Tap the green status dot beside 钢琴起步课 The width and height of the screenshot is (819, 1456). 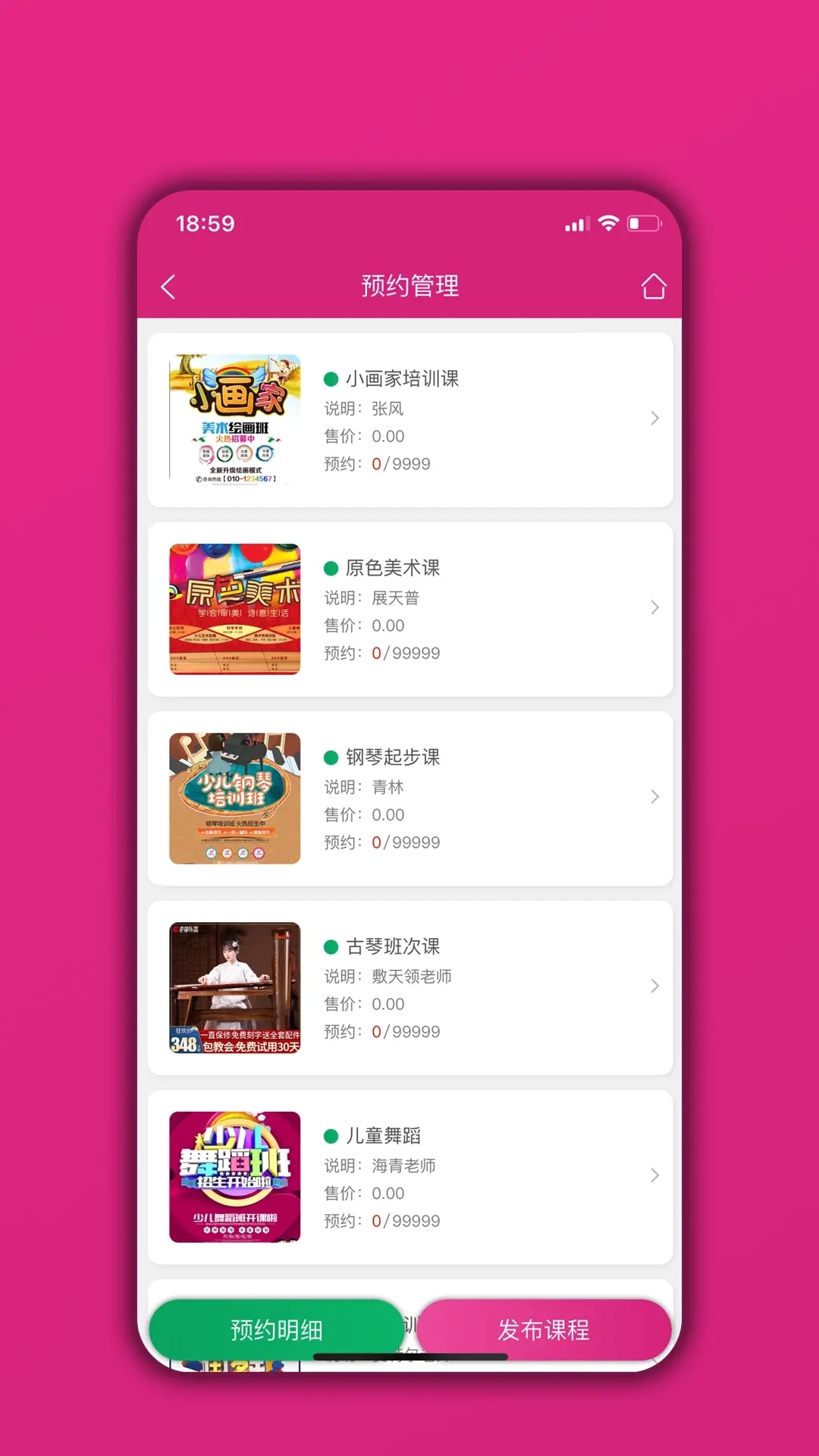[329, 756]
